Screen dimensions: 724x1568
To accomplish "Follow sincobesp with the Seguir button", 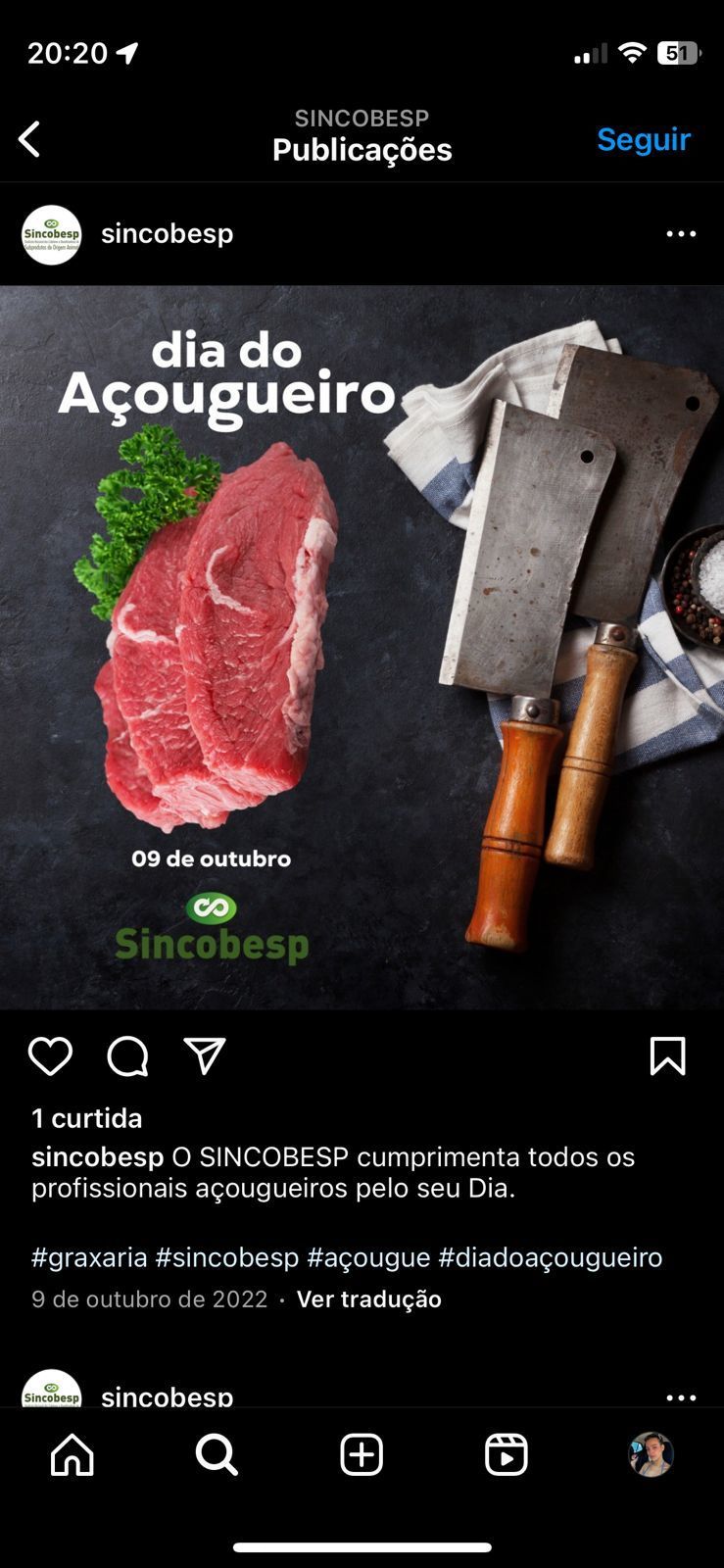I will tap(644, 139).
